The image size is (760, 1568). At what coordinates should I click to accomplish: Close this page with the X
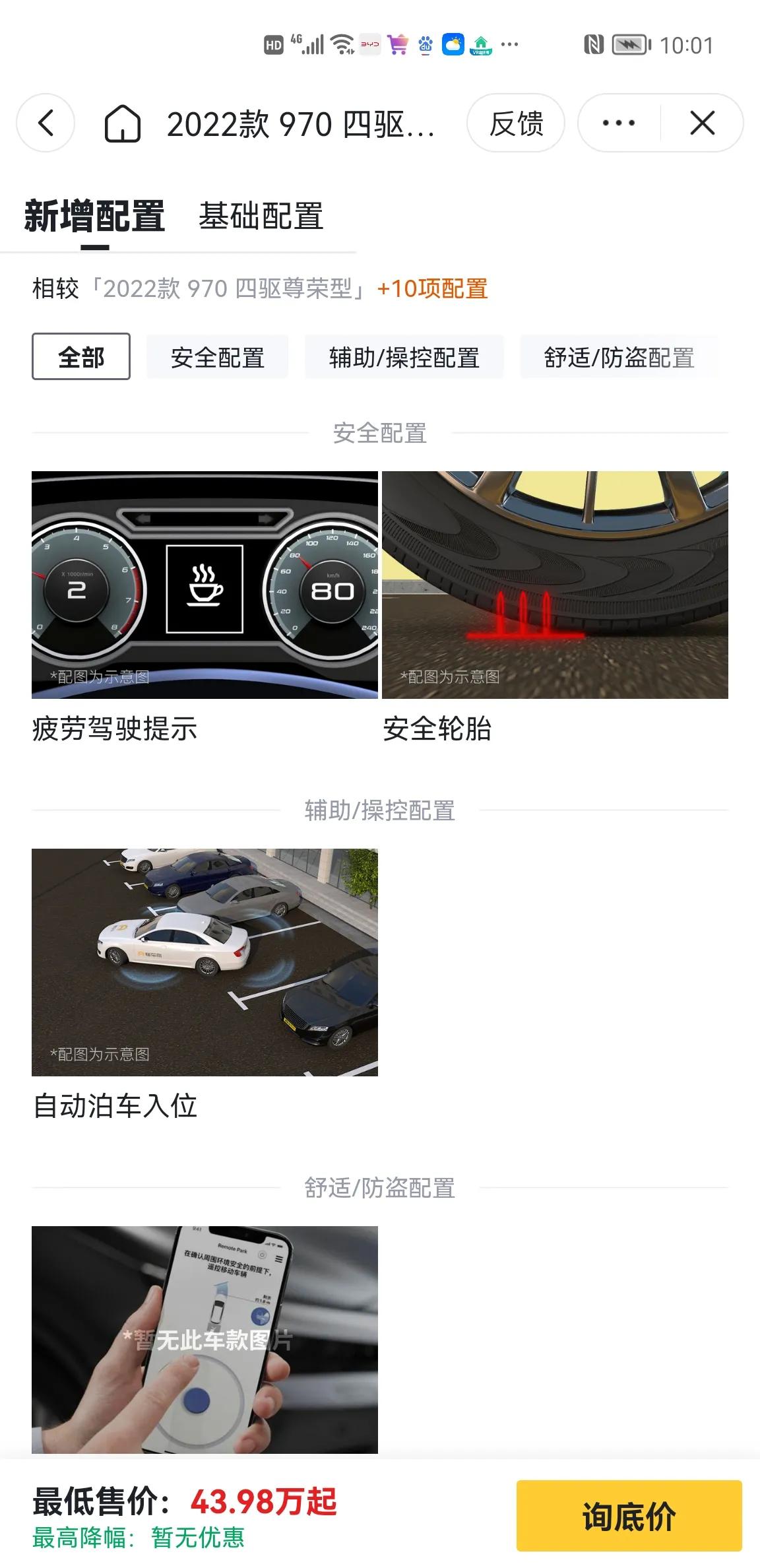(702, 123)
